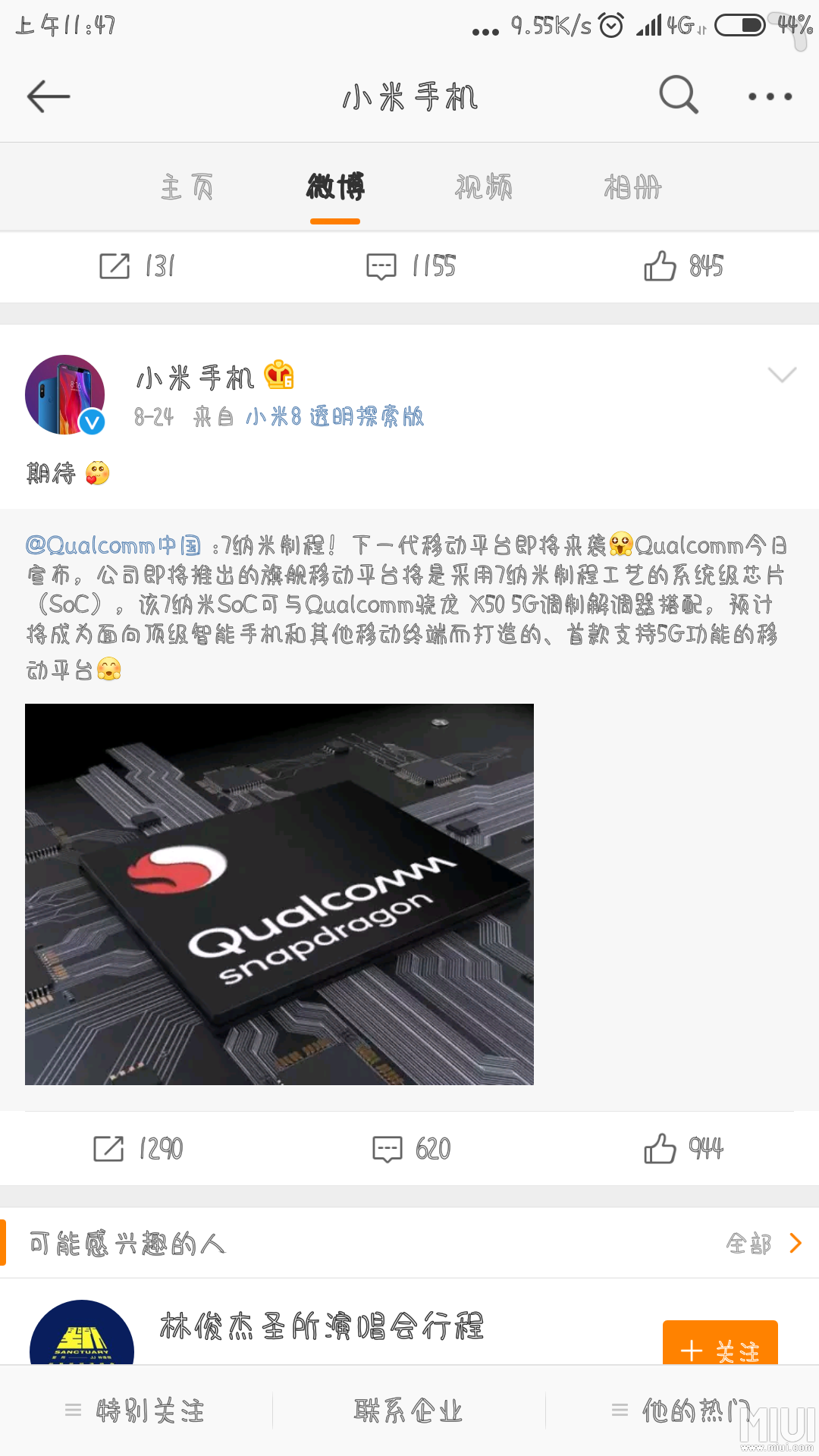Open 小米手机 profile avatar
This screenshot has height=1456, width=819.
(65, 394)
